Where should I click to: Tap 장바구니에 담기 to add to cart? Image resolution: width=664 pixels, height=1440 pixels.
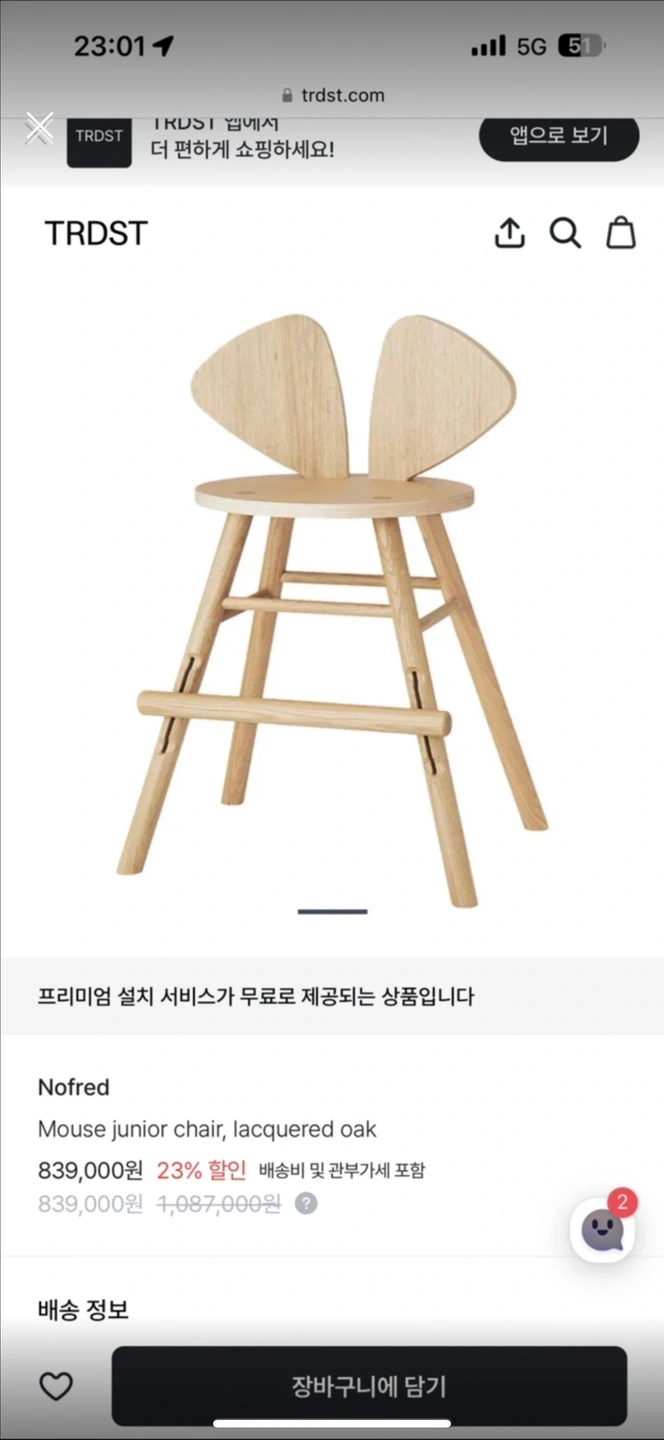369,1386
